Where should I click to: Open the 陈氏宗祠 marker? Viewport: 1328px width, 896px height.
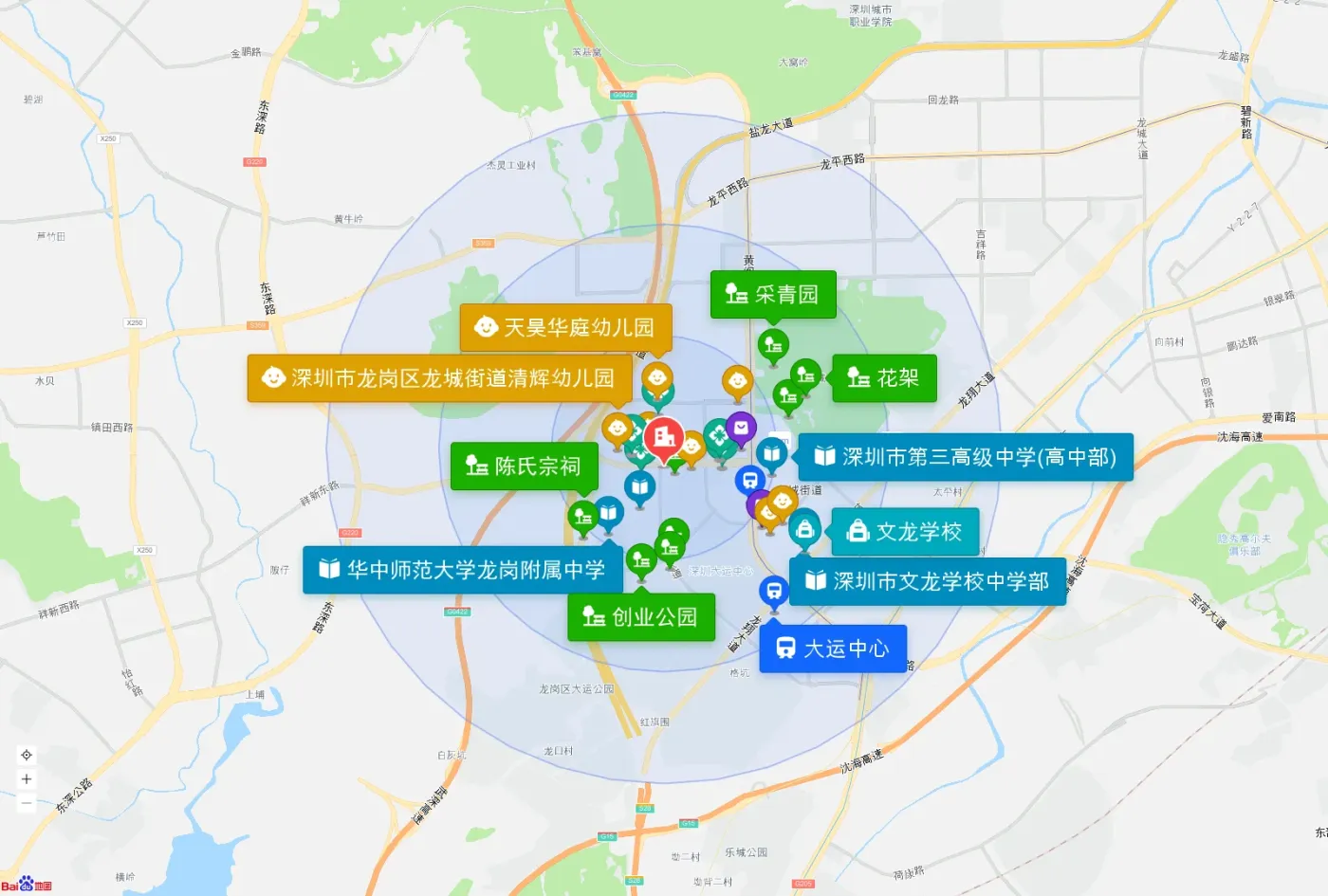(525, 466)
